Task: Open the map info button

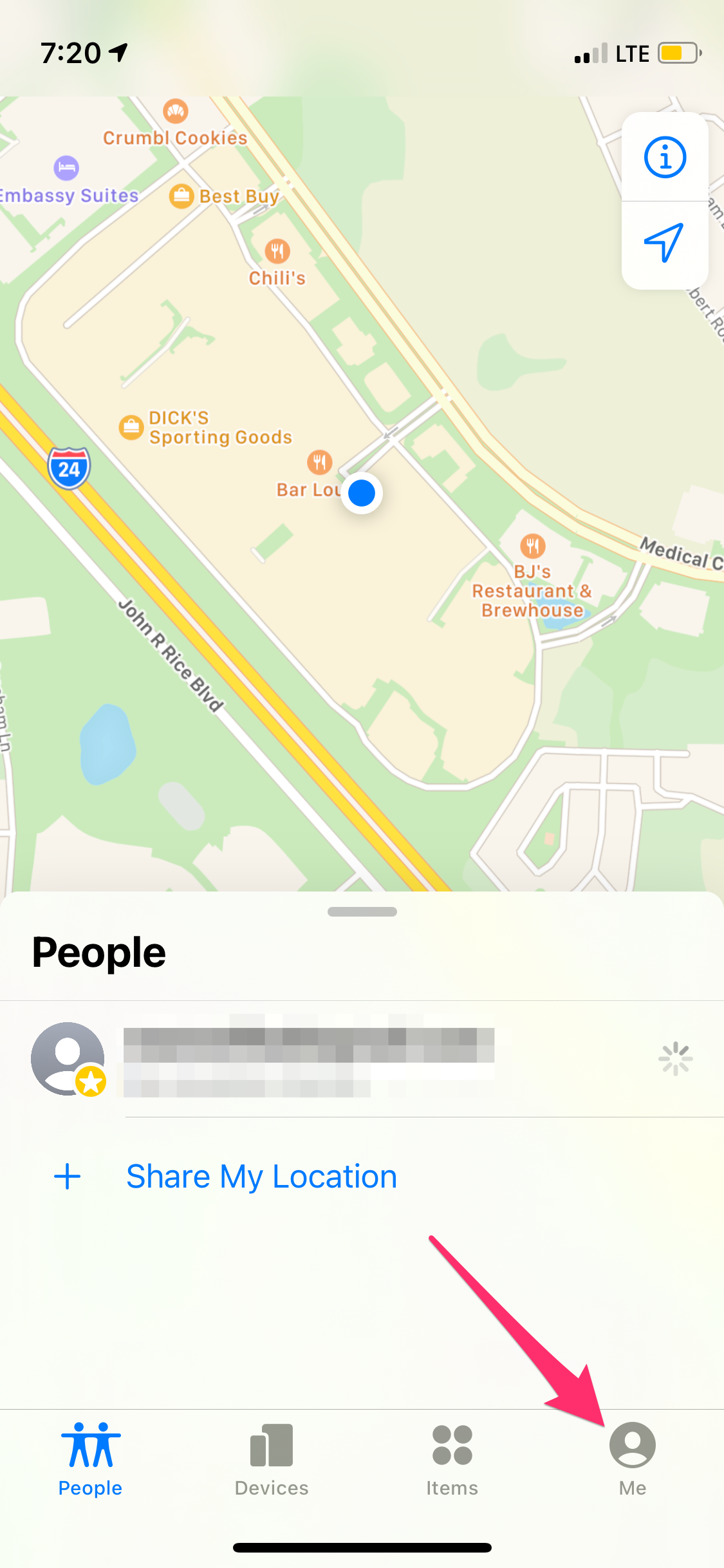Action: (x=665, y=157)
